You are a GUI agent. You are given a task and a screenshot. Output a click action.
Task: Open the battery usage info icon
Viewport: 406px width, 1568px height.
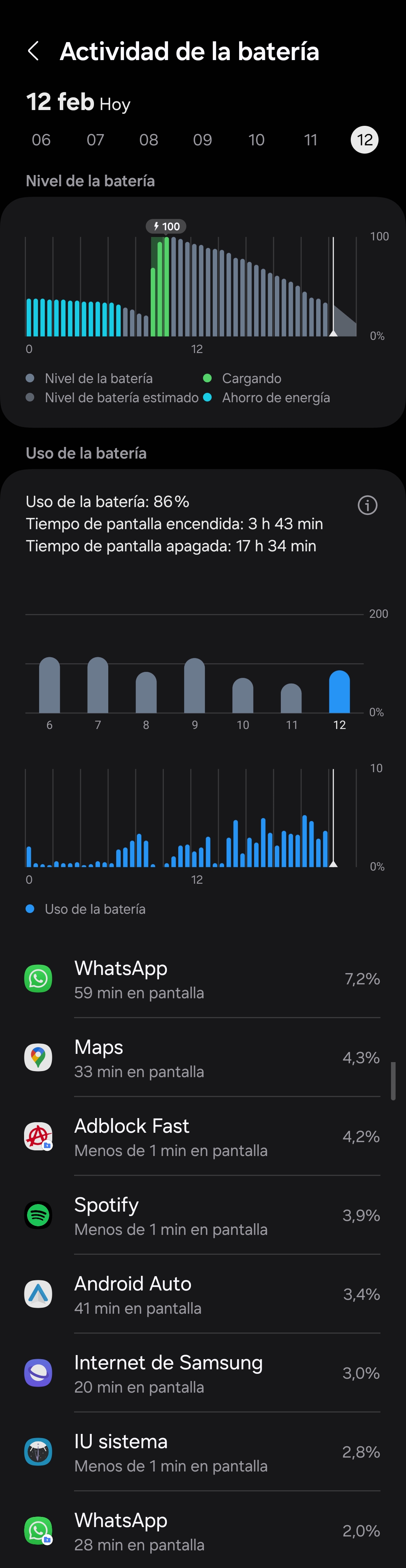[367, 505]
